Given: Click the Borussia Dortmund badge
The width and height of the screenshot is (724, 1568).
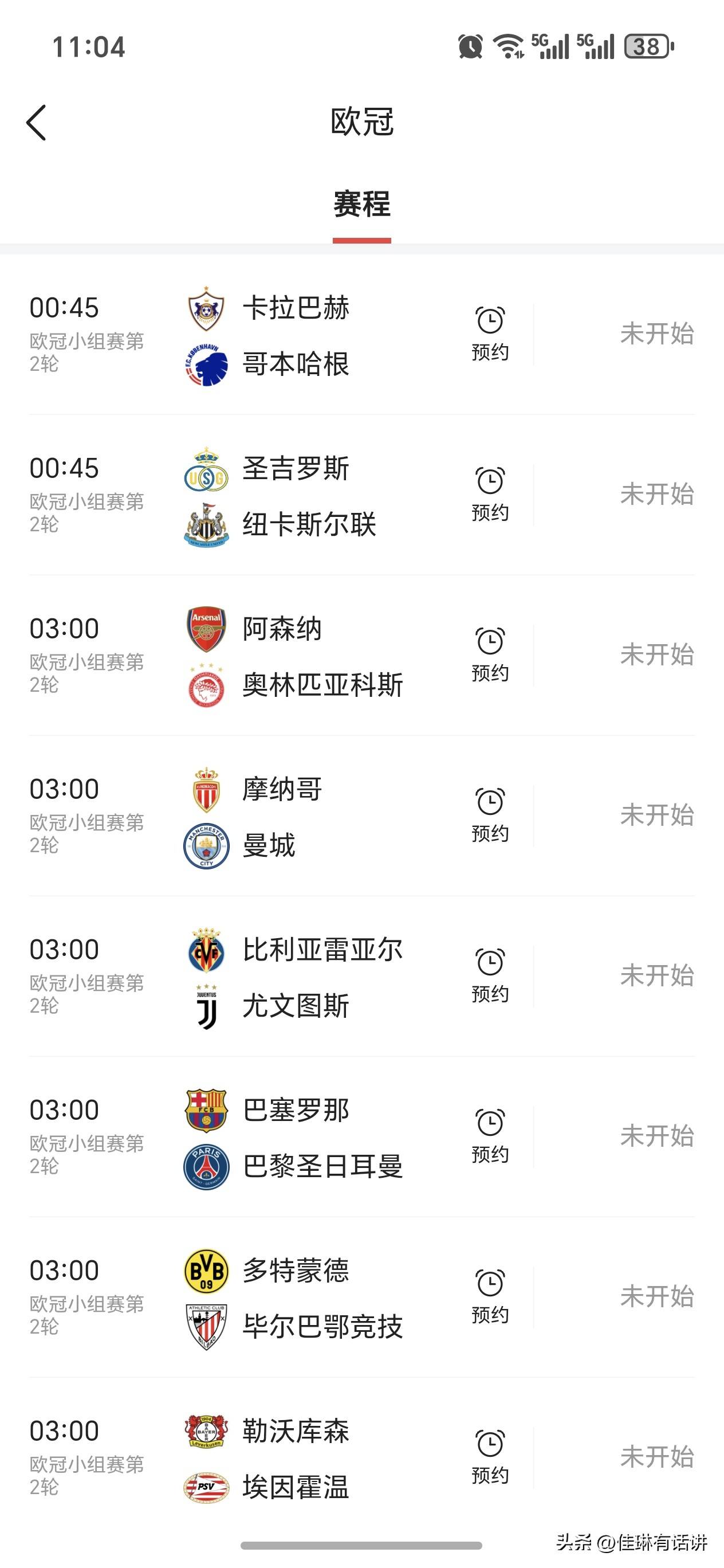Looking at the screenshot, I should (x=206, y=1271).
